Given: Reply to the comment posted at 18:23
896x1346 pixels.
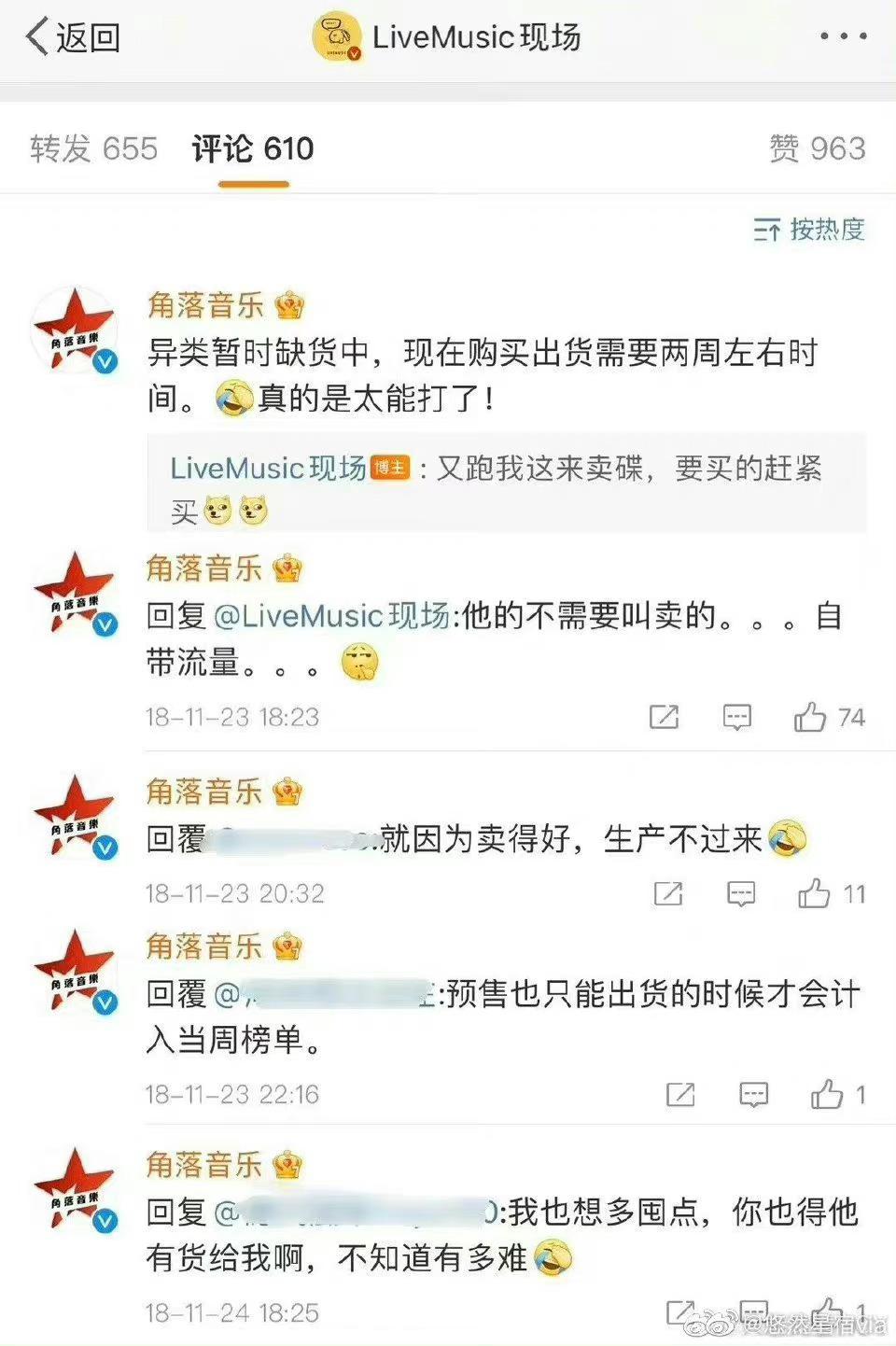Looking at the screenshot, I should tap(737, 717).
